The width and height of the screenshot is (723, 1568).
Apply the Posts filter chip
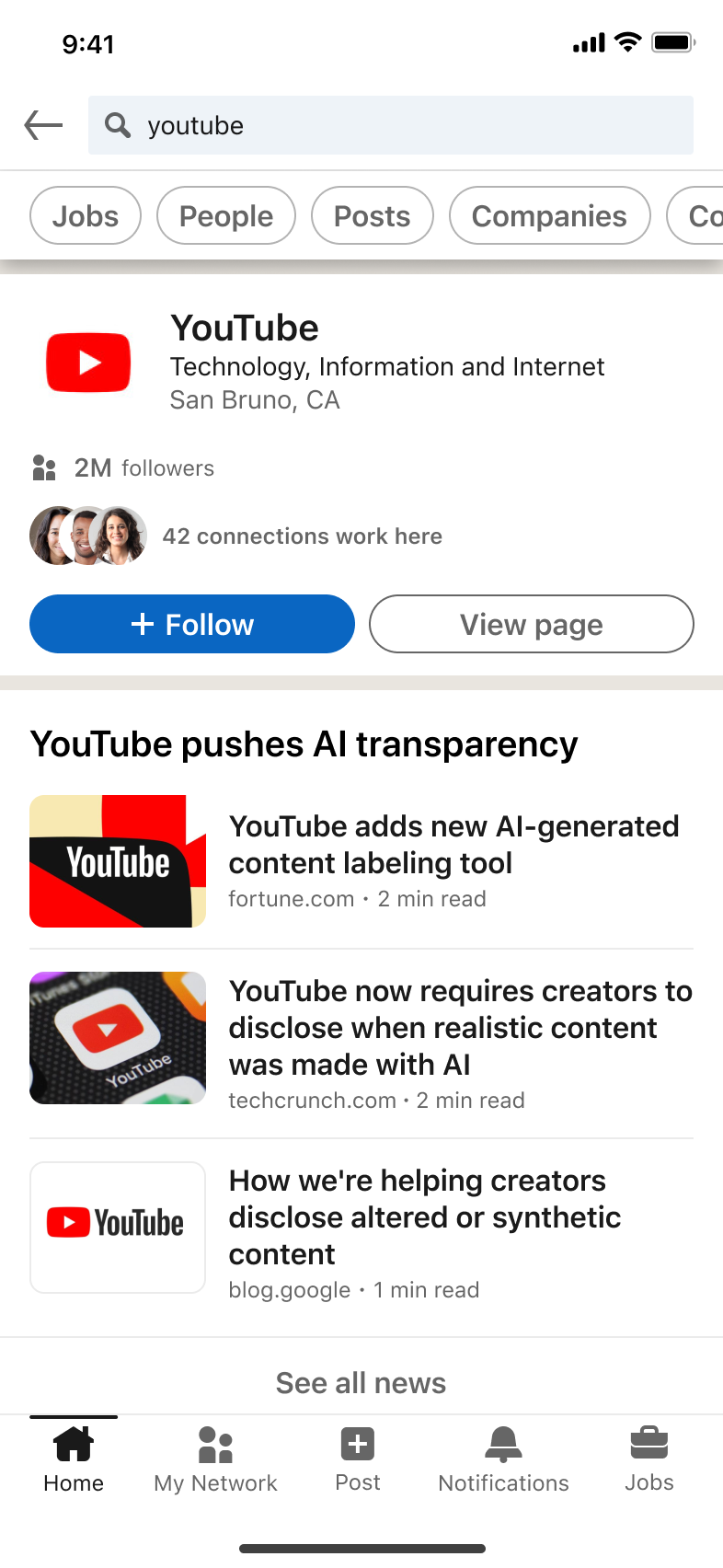pyautogui.click(x=372, y=216)
